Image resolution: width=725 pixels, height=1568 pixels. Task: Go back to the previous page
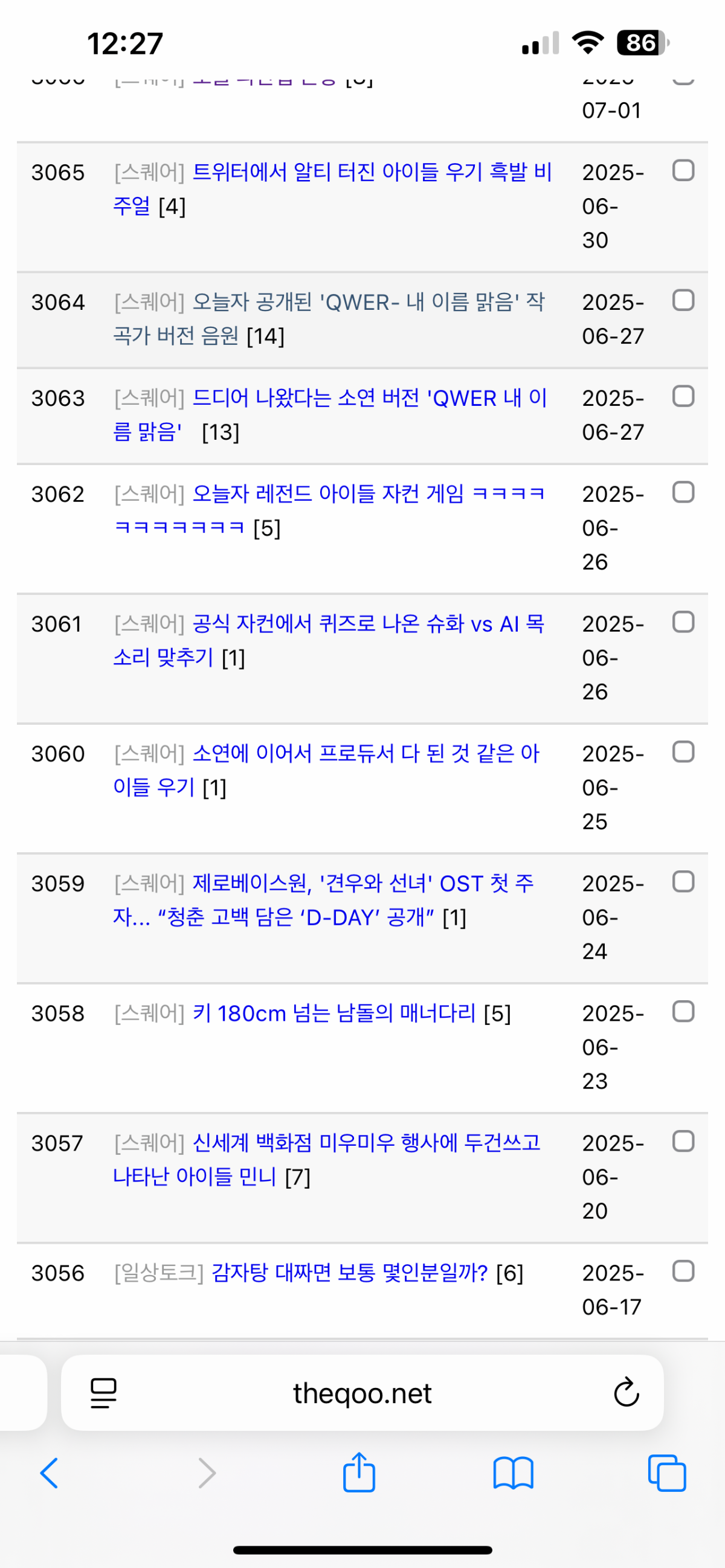point(50,1473)
